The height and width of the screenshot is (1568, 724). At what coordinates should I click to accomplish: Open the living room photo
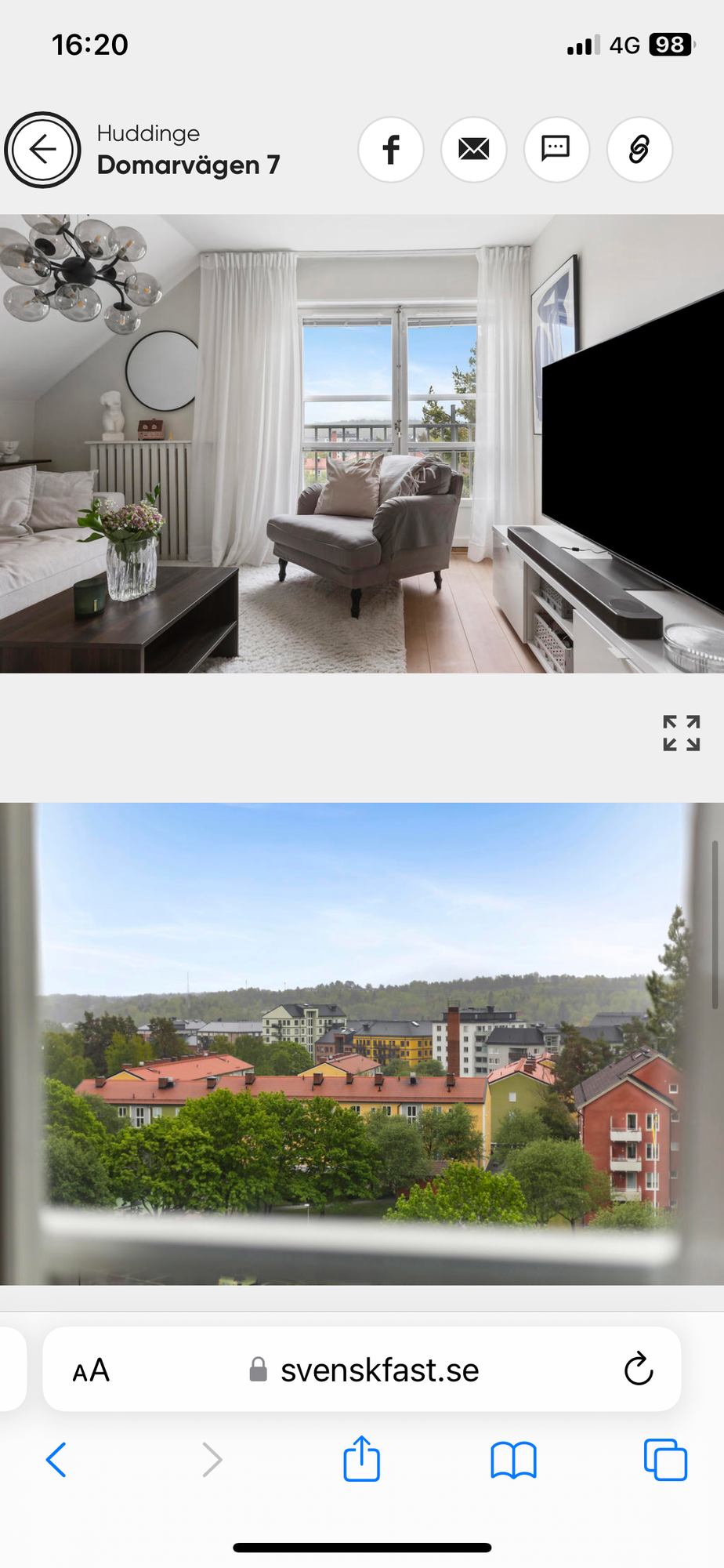[362, 444]
